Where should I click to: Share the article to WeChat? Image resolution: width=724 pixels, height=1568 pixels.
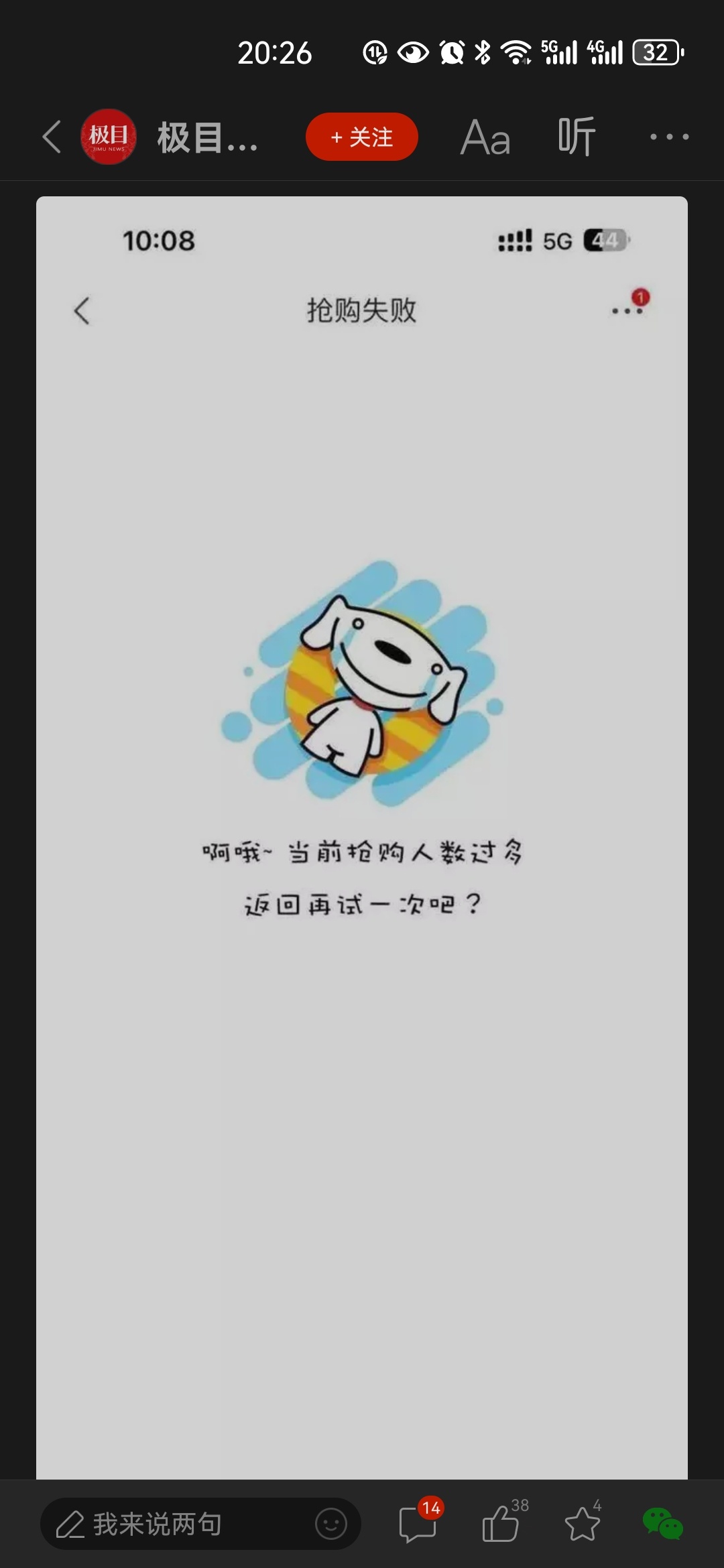[x=662, y=1524]
